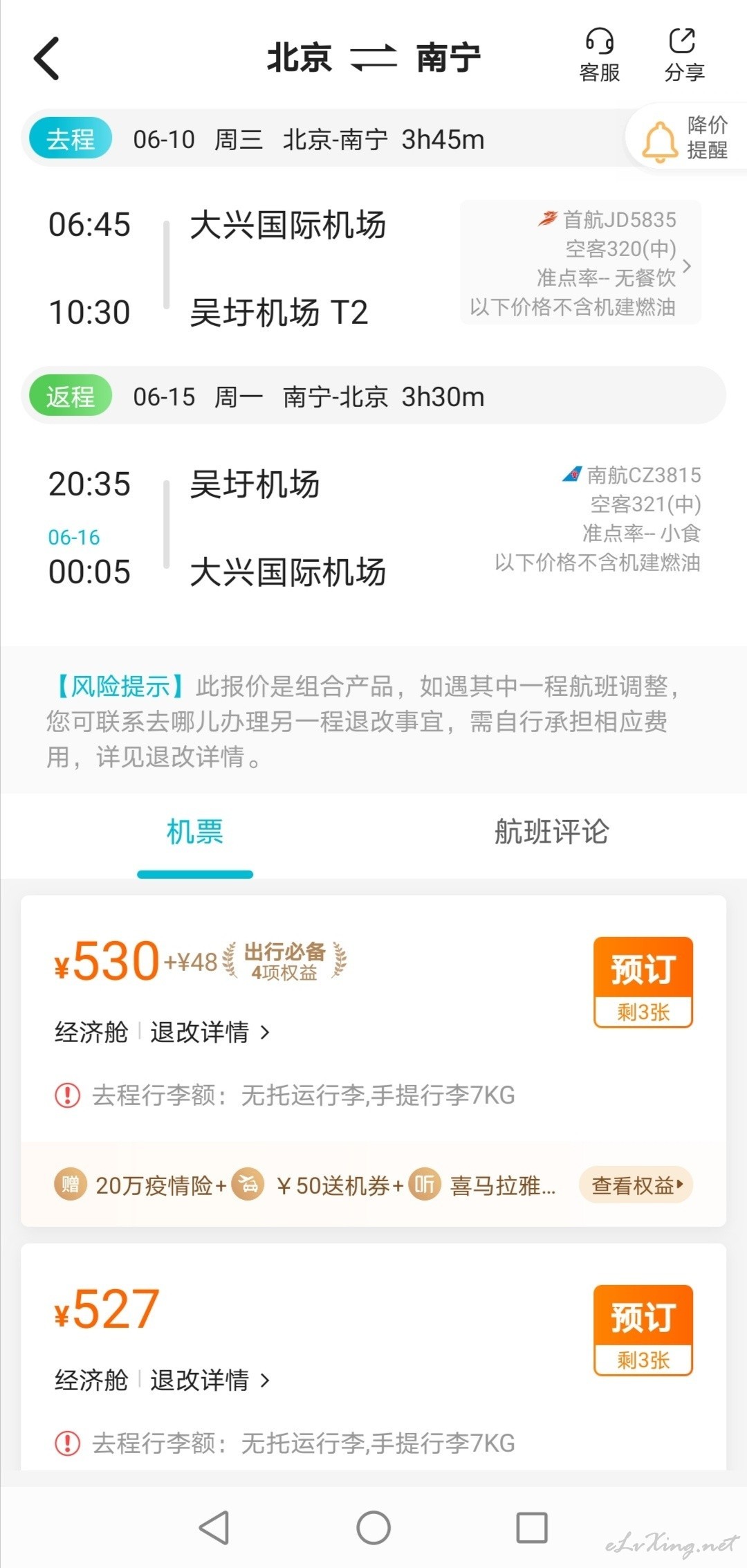Viewport: 747px width, 1568px height.
Task: Go back using the top-left arrow
Action: click(x=47, y=58)
